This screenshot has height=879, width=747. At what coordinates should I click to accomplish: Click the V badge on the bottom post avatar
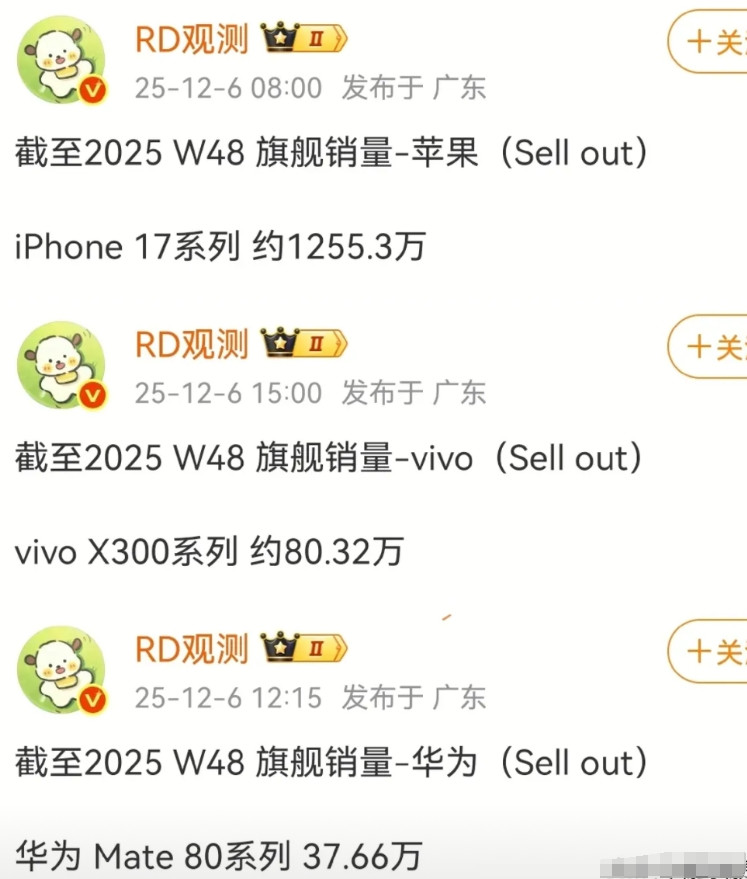coord(95,700)
